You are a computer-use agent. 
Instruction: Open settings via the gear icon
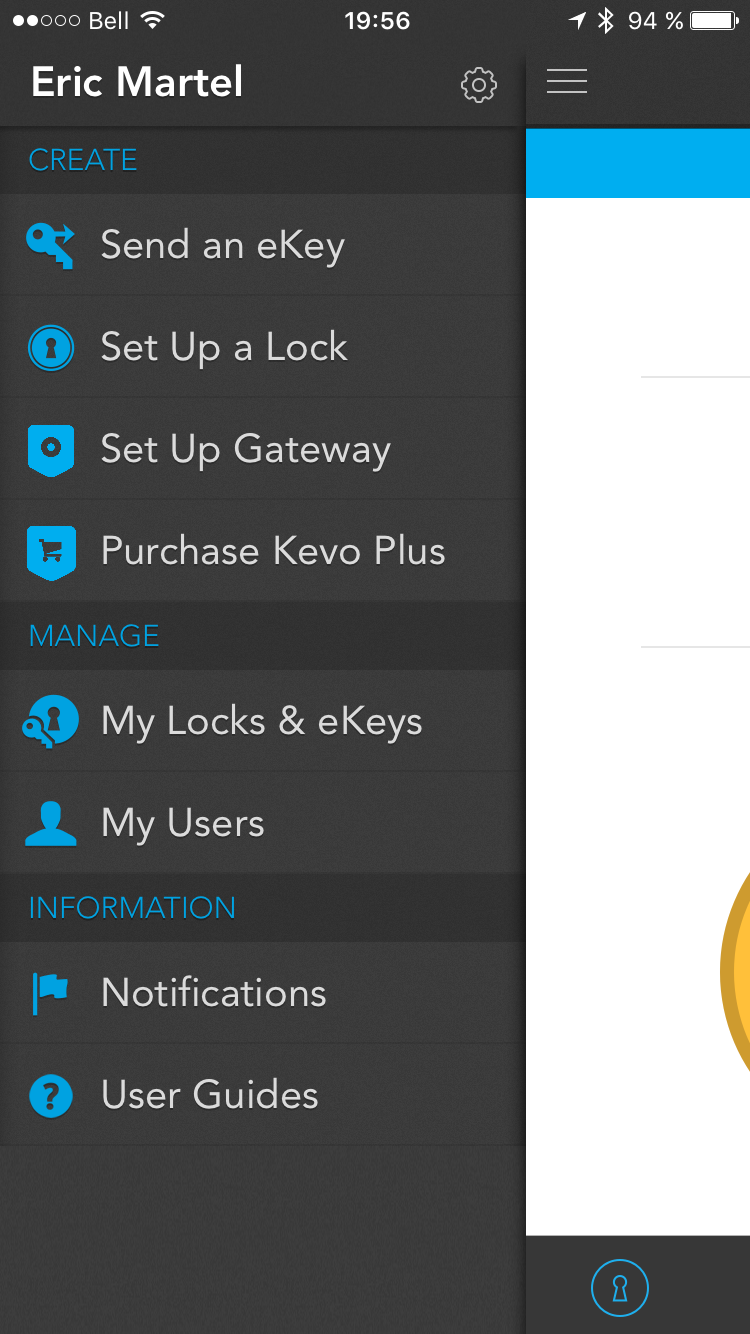[478, 85]
